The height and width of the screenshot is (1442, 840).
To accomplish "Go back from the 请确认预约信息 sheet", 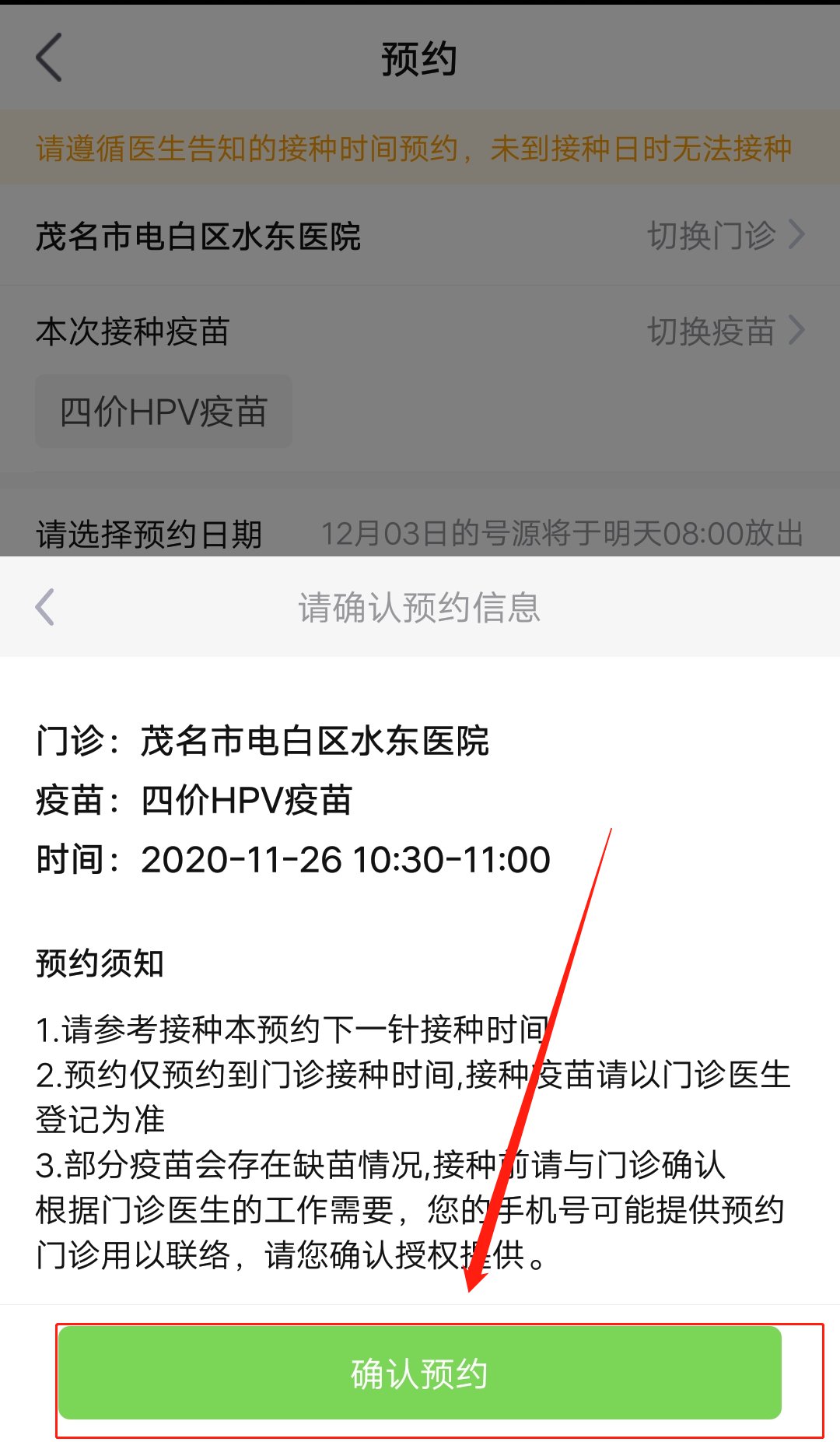I will (45, 607).
